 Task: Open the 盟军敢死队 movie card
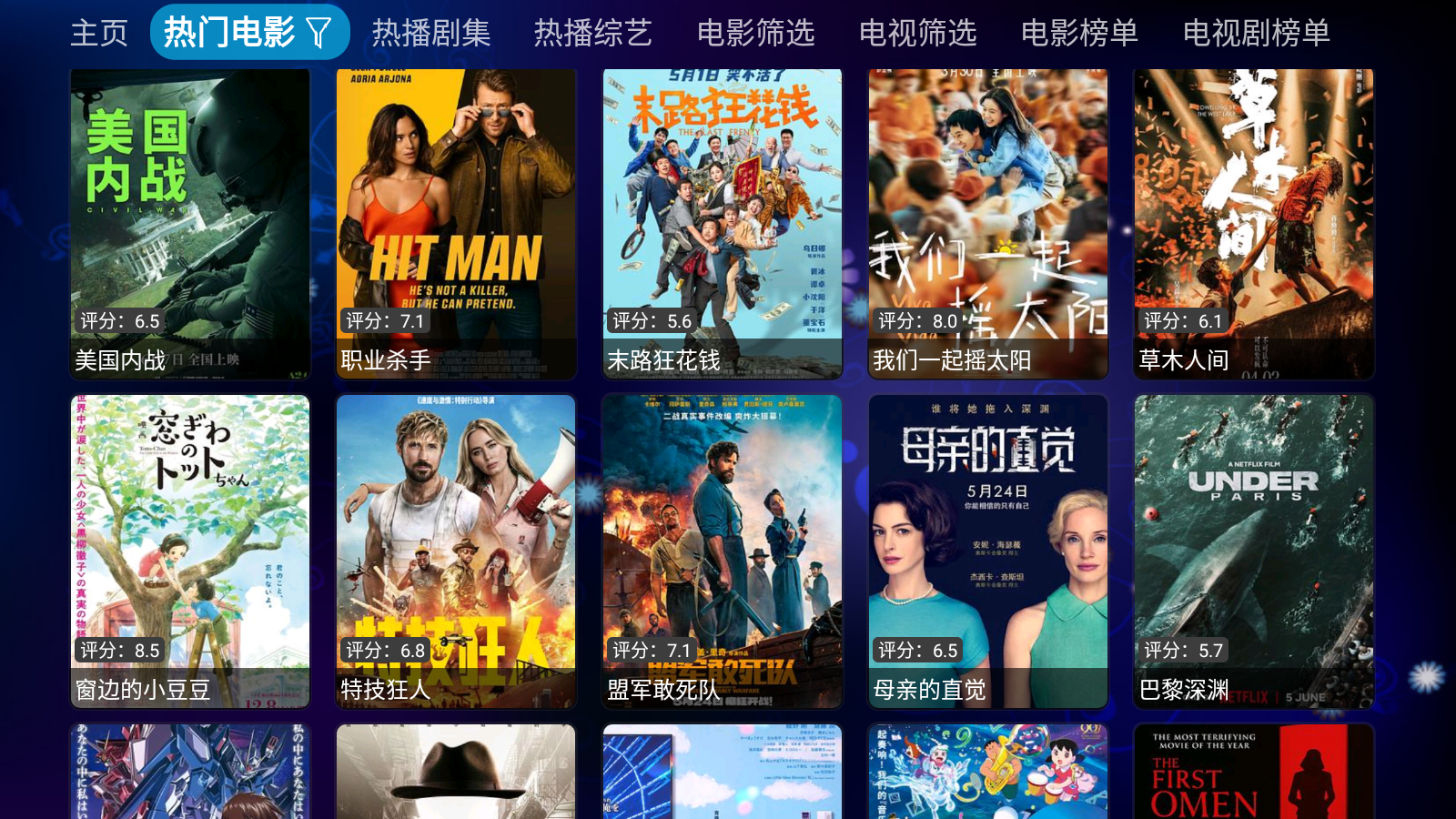(x=723, y=551)
